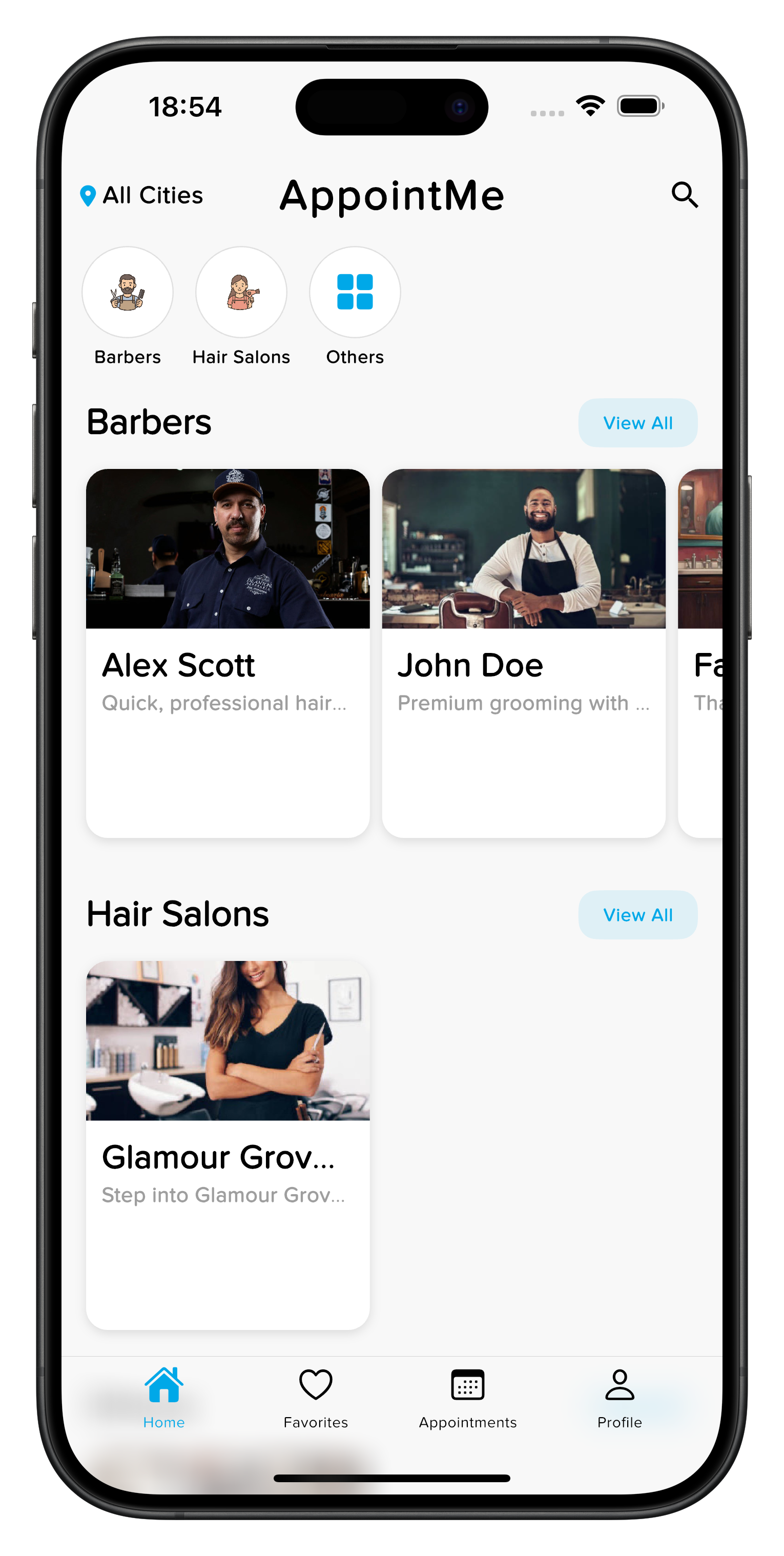
Task: Open the search icon
Action: point(686,195)
